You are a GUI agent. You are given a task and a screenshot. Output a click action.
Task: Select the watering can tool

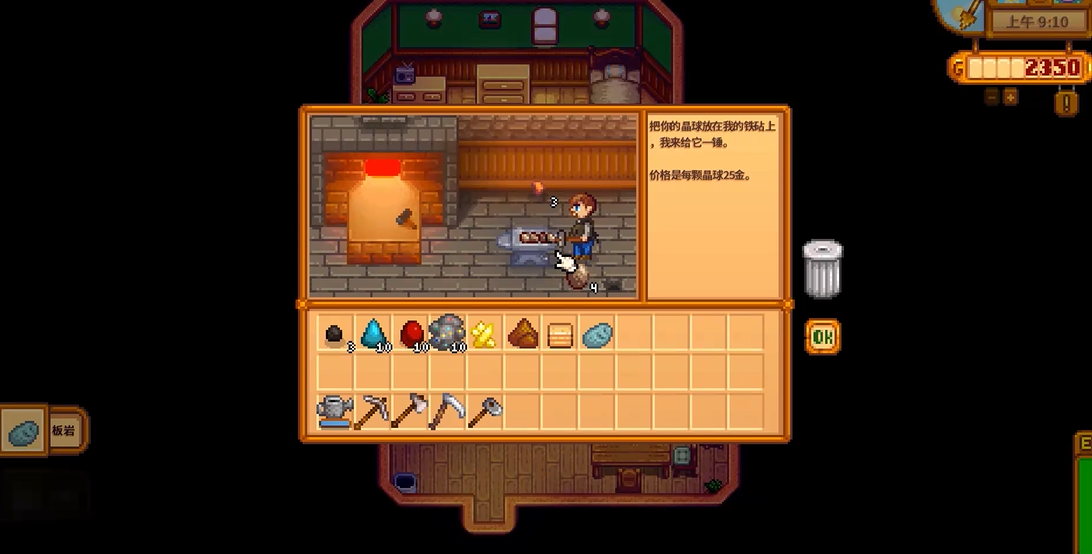[335, 410]
